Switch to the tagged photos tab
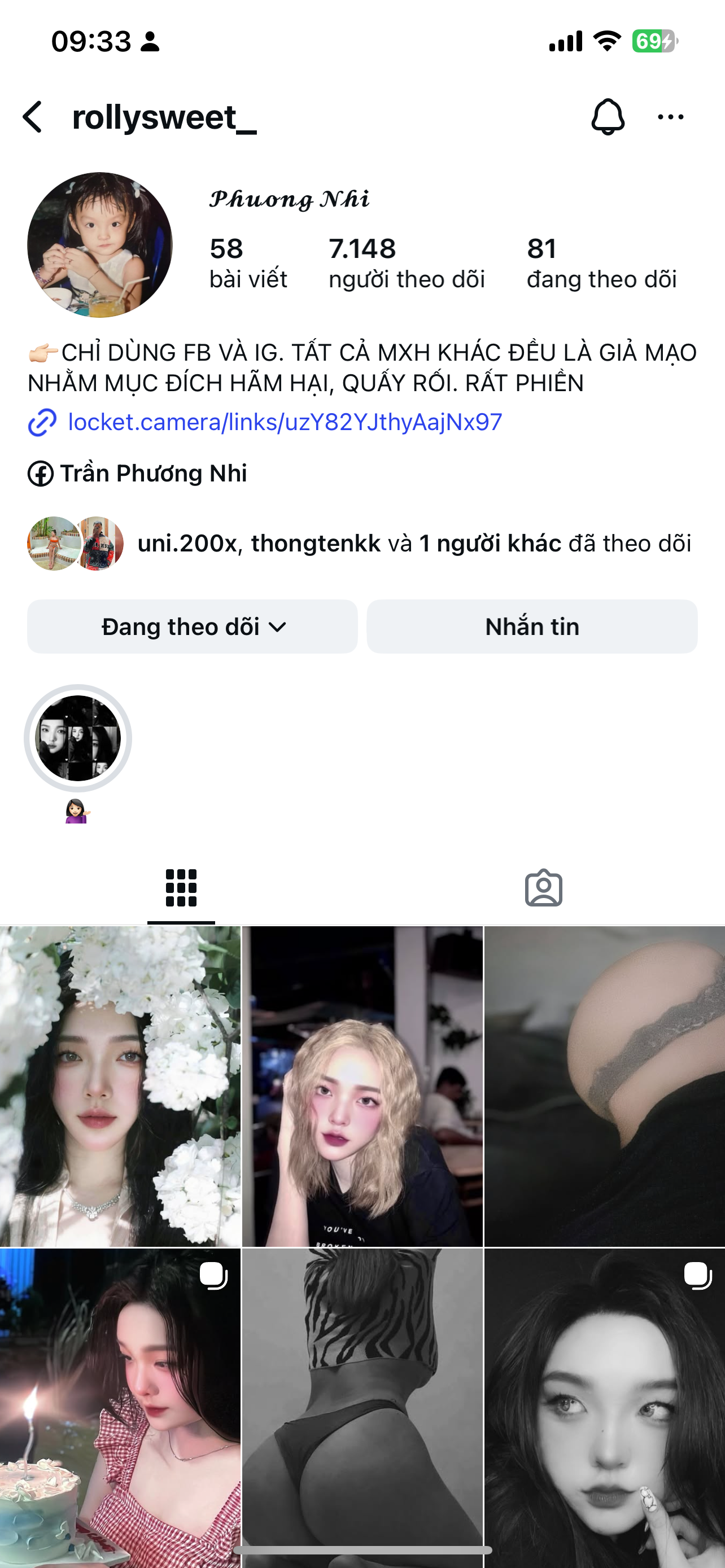Image resolution: width=725 pixels, height=1568 pixels. 543,888
